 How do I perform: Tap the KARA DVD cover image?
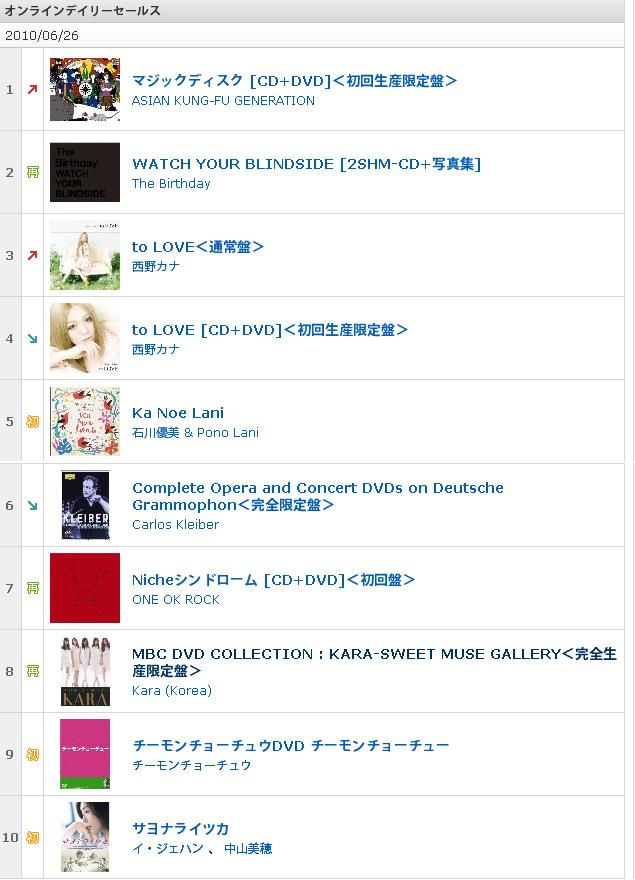pyautogui.click(x=85, y=671)
